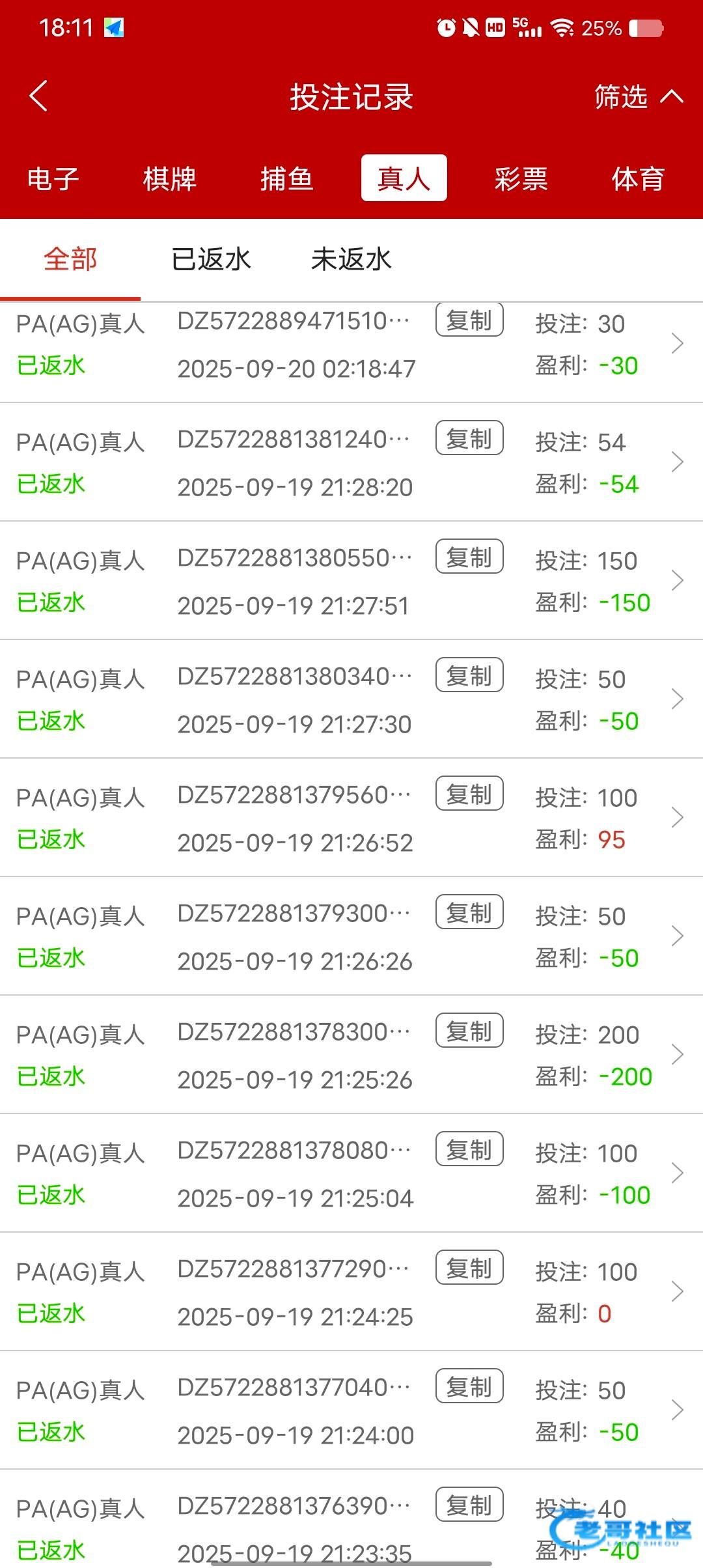Switch to the 棋牌 category tab

pos(170,178)
